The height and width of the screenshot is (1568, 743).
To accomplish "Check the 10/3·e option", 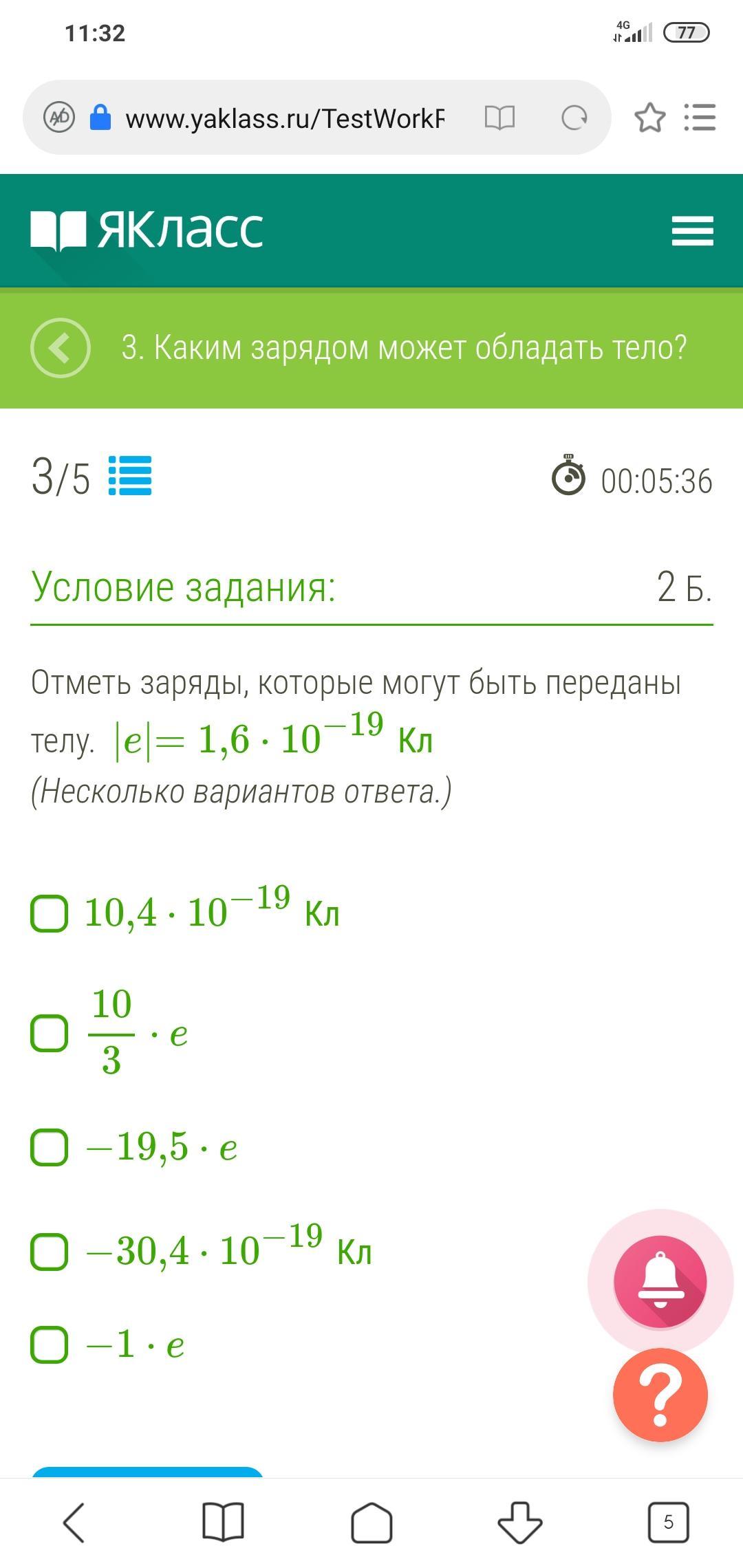I will [50, 1033].
